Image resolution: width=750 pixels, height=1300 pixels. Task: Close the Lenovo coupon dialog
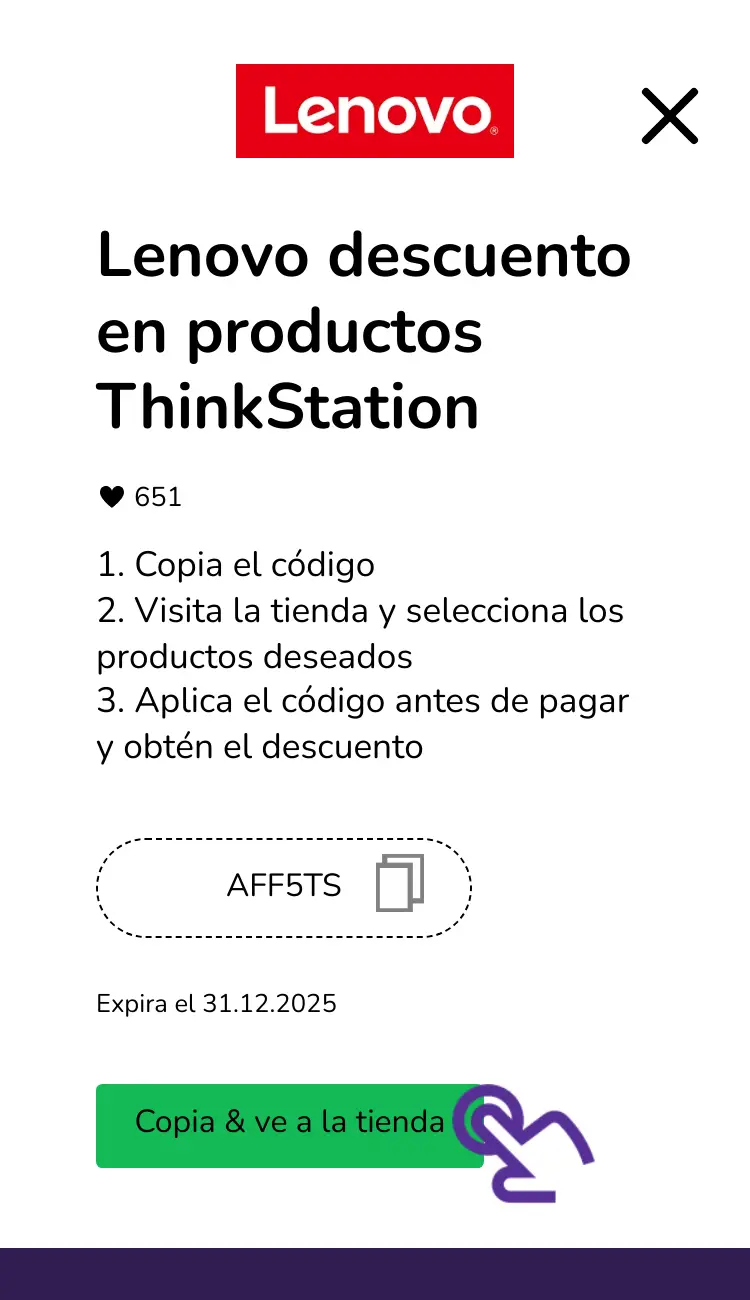click(x=669, y=116)
